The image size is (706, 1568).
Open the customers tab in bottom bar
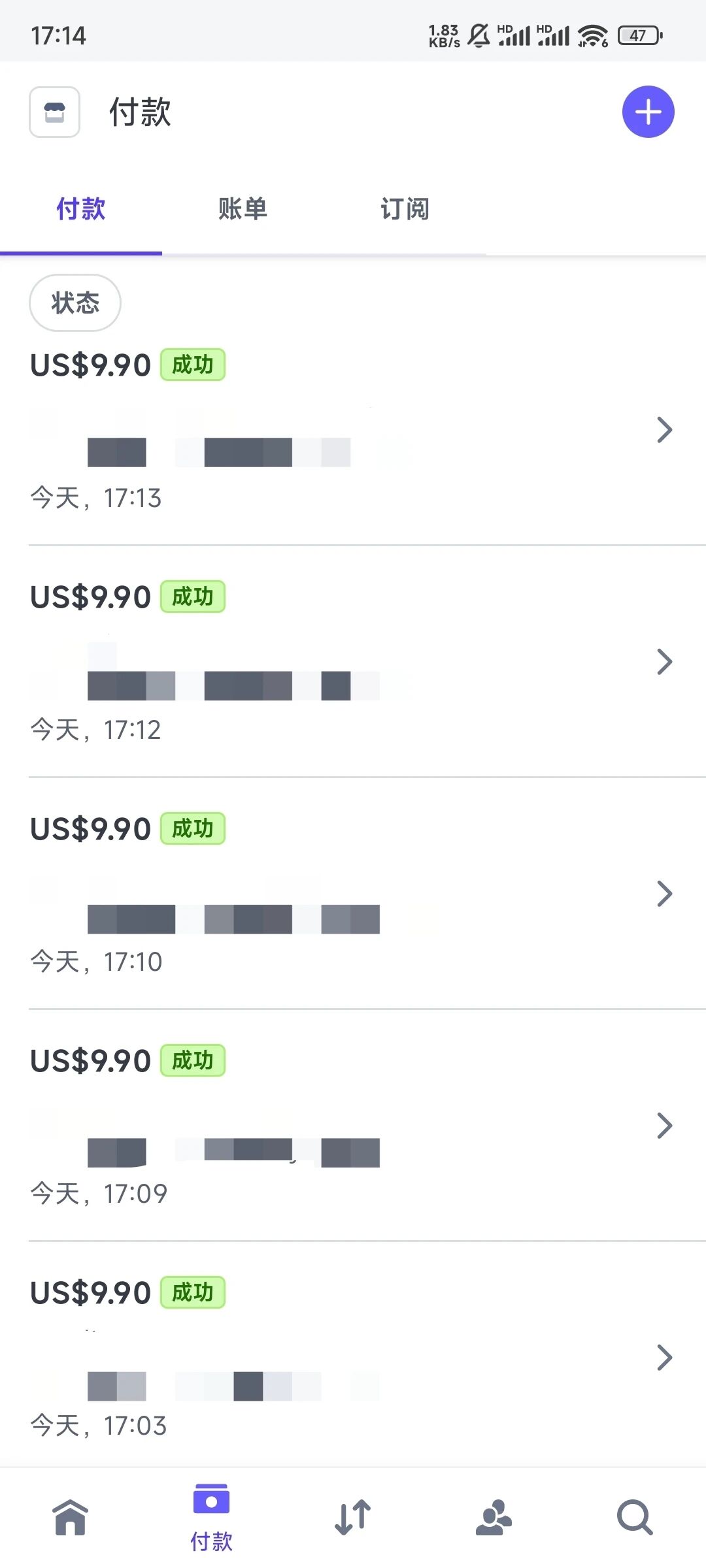click(494, 1517)
